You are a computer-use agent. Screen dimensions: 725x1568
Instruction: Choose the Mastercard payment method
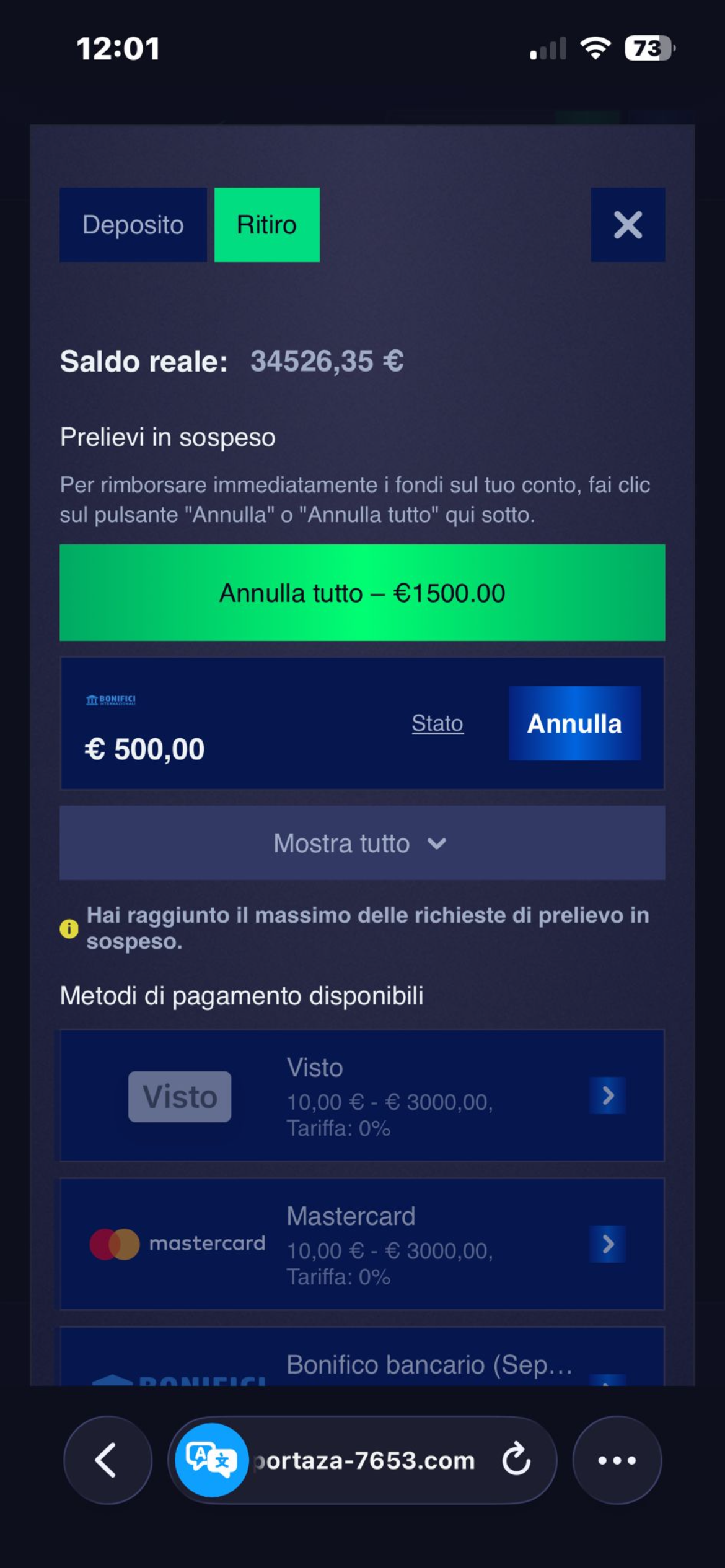click(x=362, y=1244)
